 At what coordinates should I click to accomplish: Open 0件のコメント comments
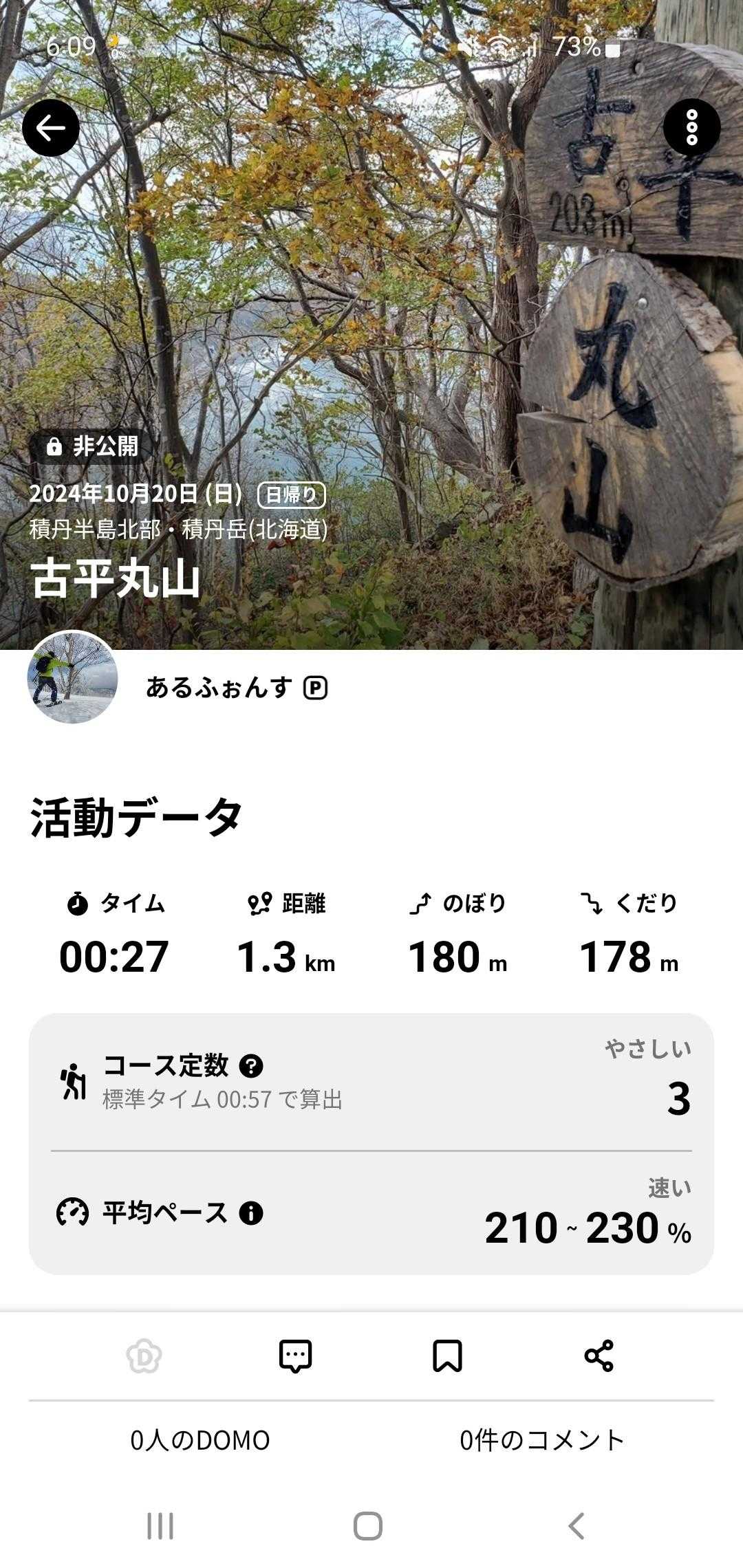[x=542, y=1440]
